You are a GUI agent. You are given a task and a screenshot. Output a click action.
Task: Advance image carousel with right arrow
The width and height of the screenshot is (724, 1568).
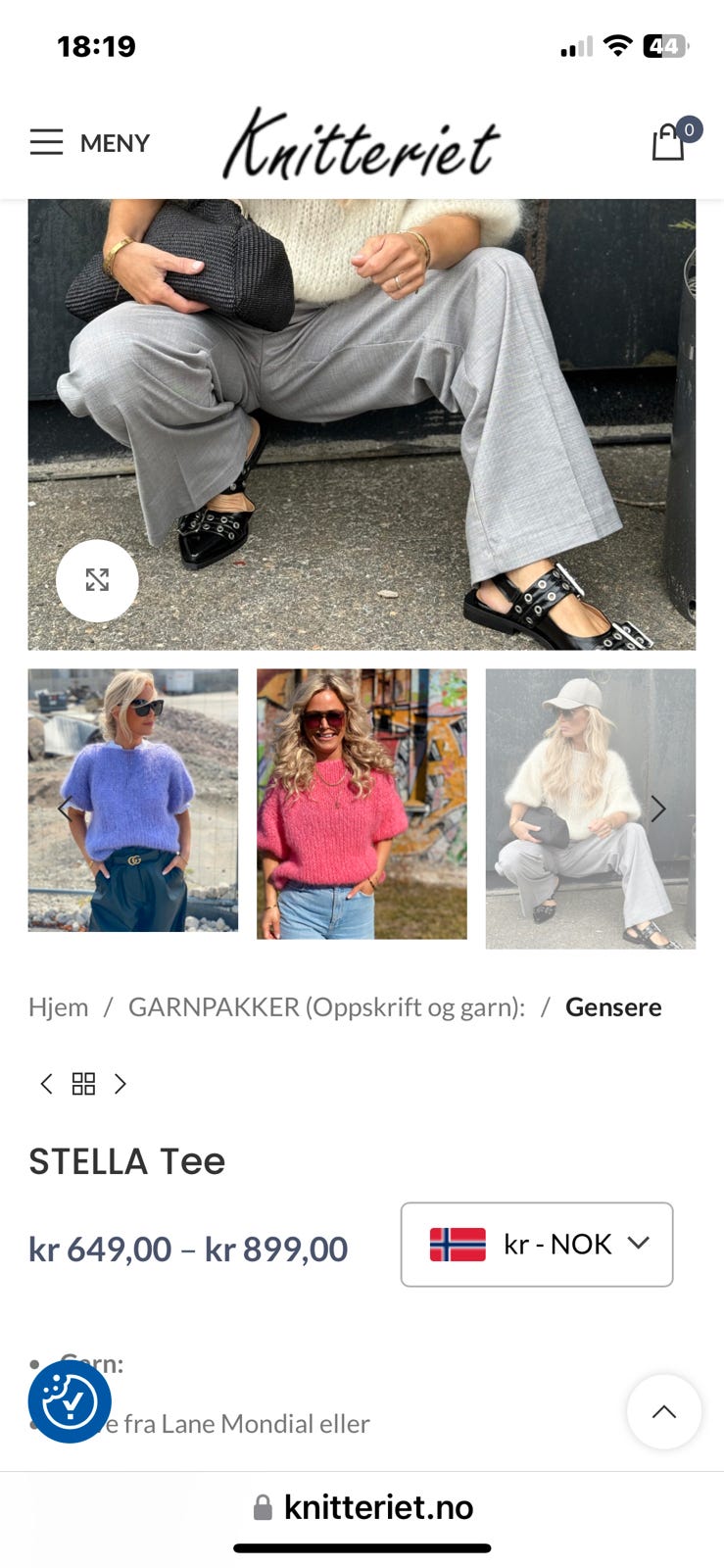click(659, 808)
